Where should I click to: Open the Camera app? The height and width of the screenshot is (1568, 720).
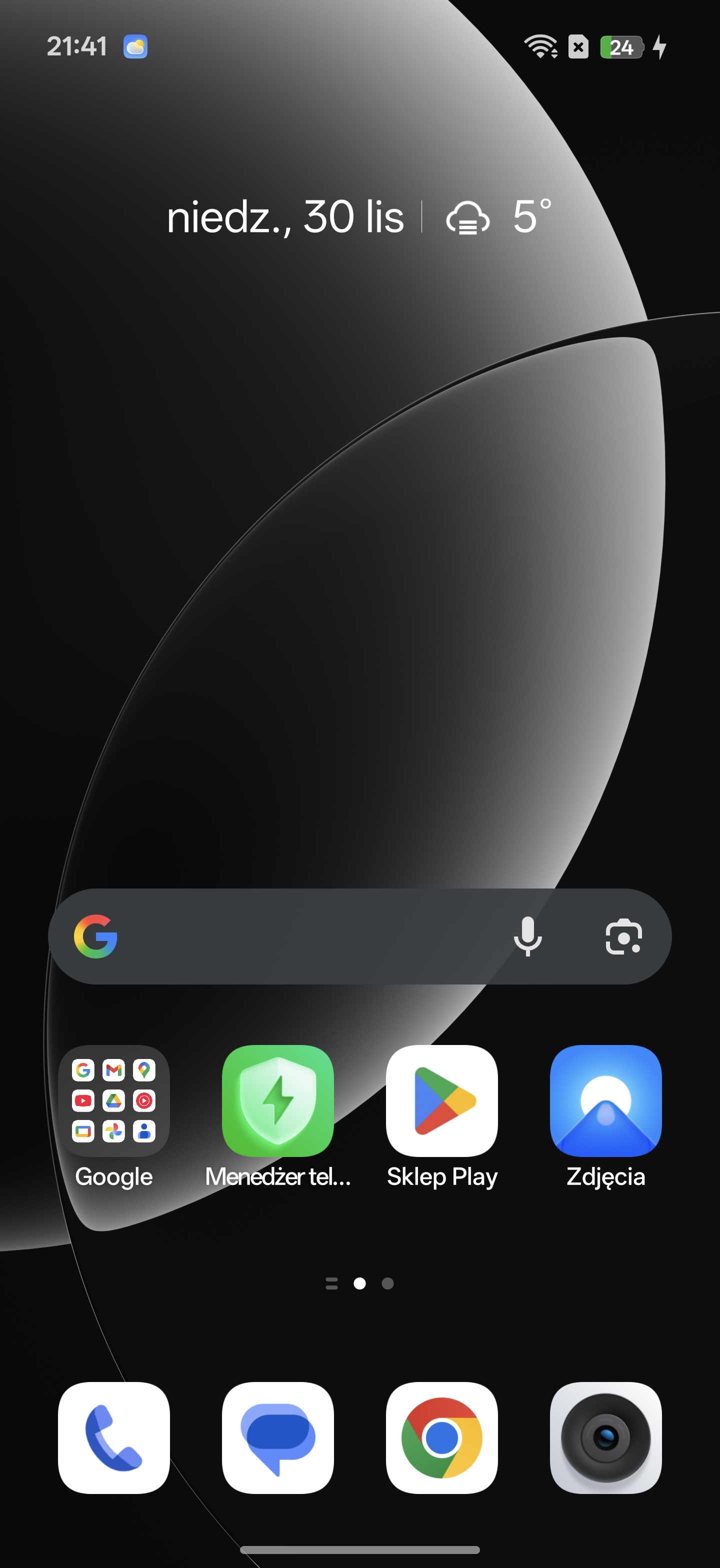point(605,1437)
